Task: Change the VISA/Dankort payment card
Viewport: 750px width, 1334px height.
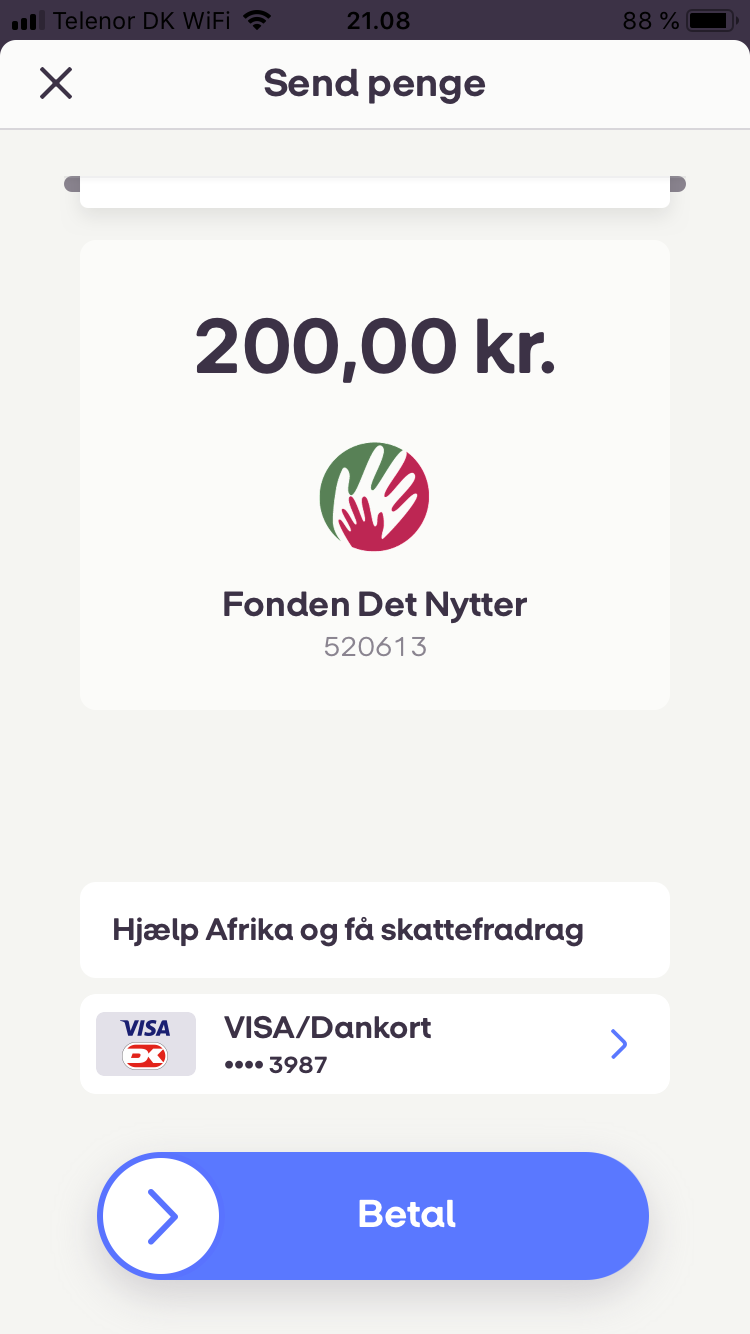Action: tap(375, 1044)
